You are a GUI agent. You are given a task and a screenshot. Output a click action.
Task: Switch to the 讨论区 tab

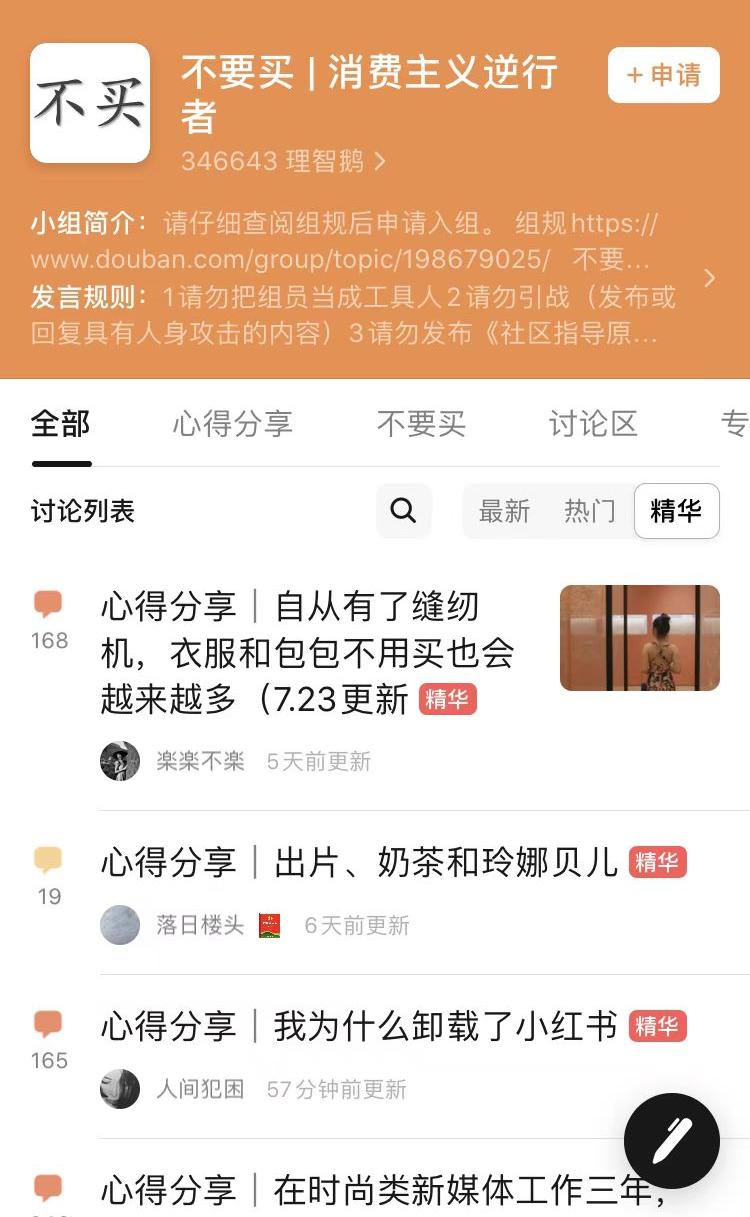point(592,424)
